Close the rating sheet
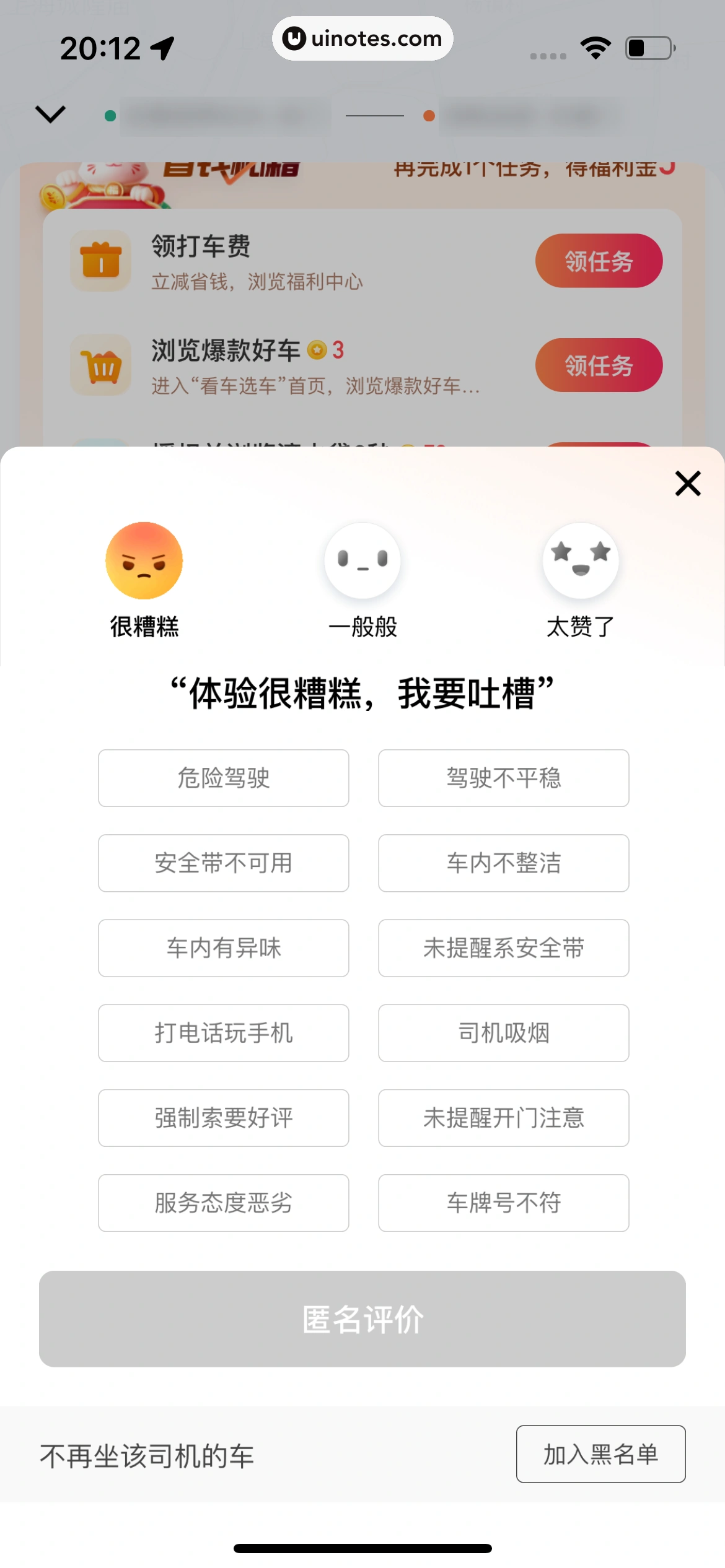 687,484
